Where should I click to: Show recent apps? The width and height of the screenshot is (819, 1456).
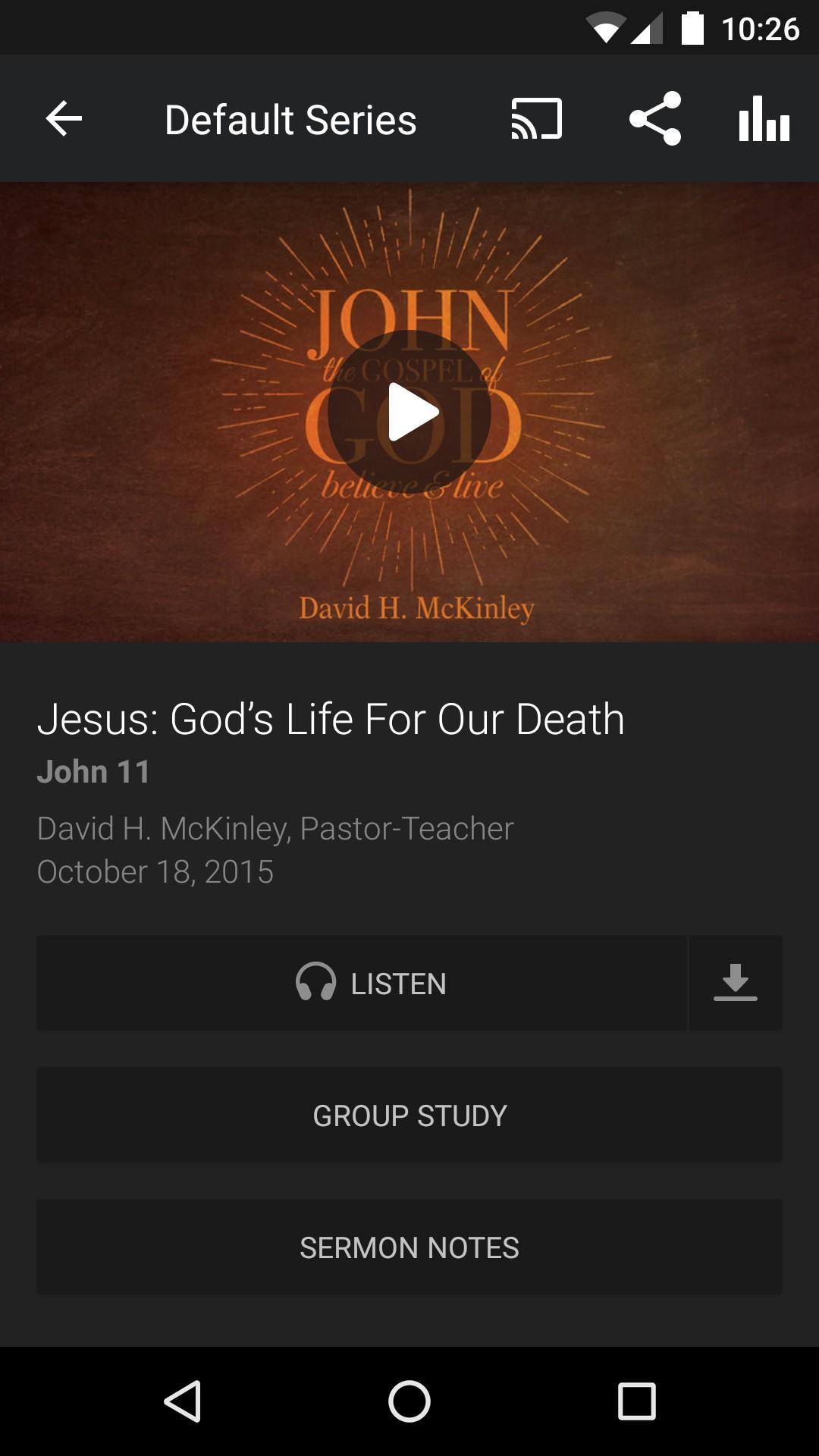pos(636,1401)
